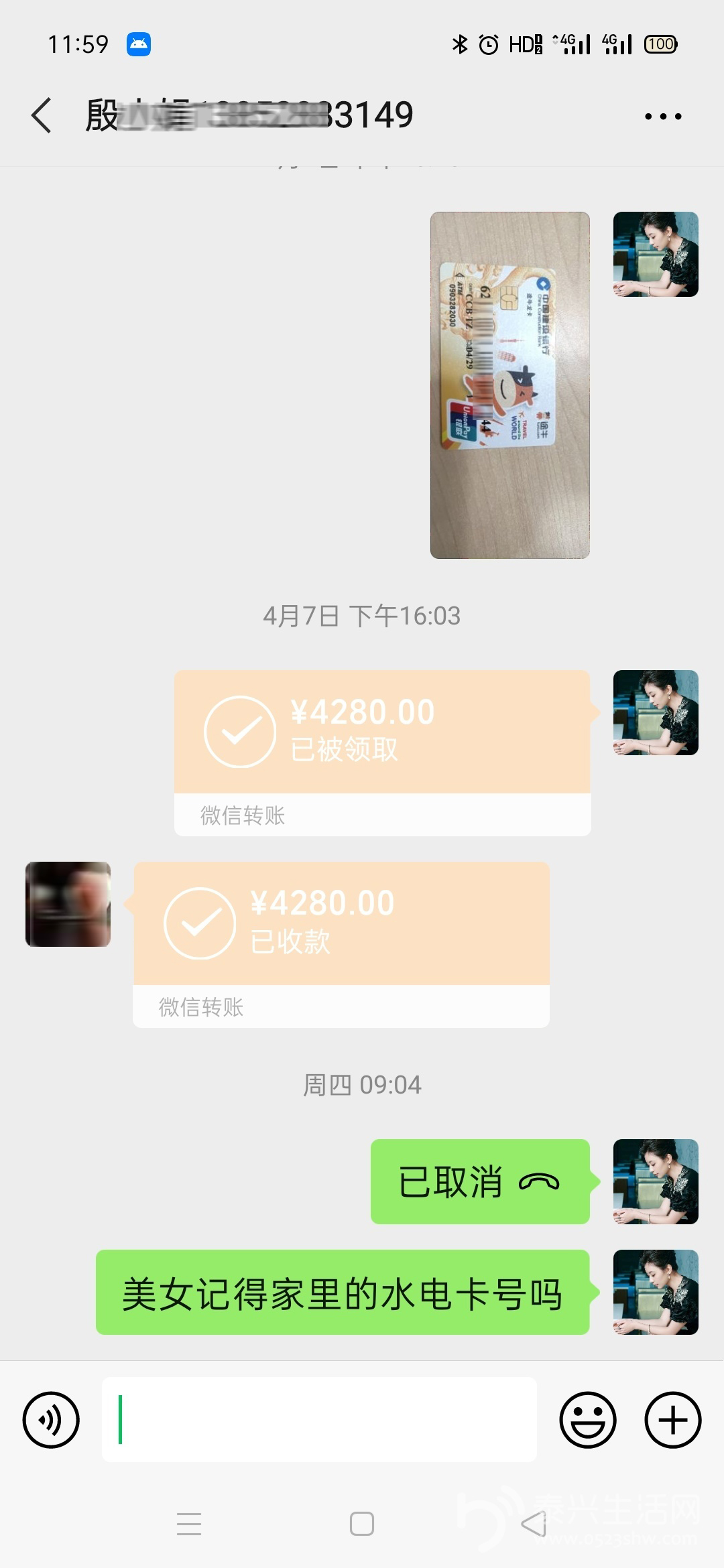Open the emoji sticker panel
Viewport: 724px width, 1568px height.
tap(588, 1420)
